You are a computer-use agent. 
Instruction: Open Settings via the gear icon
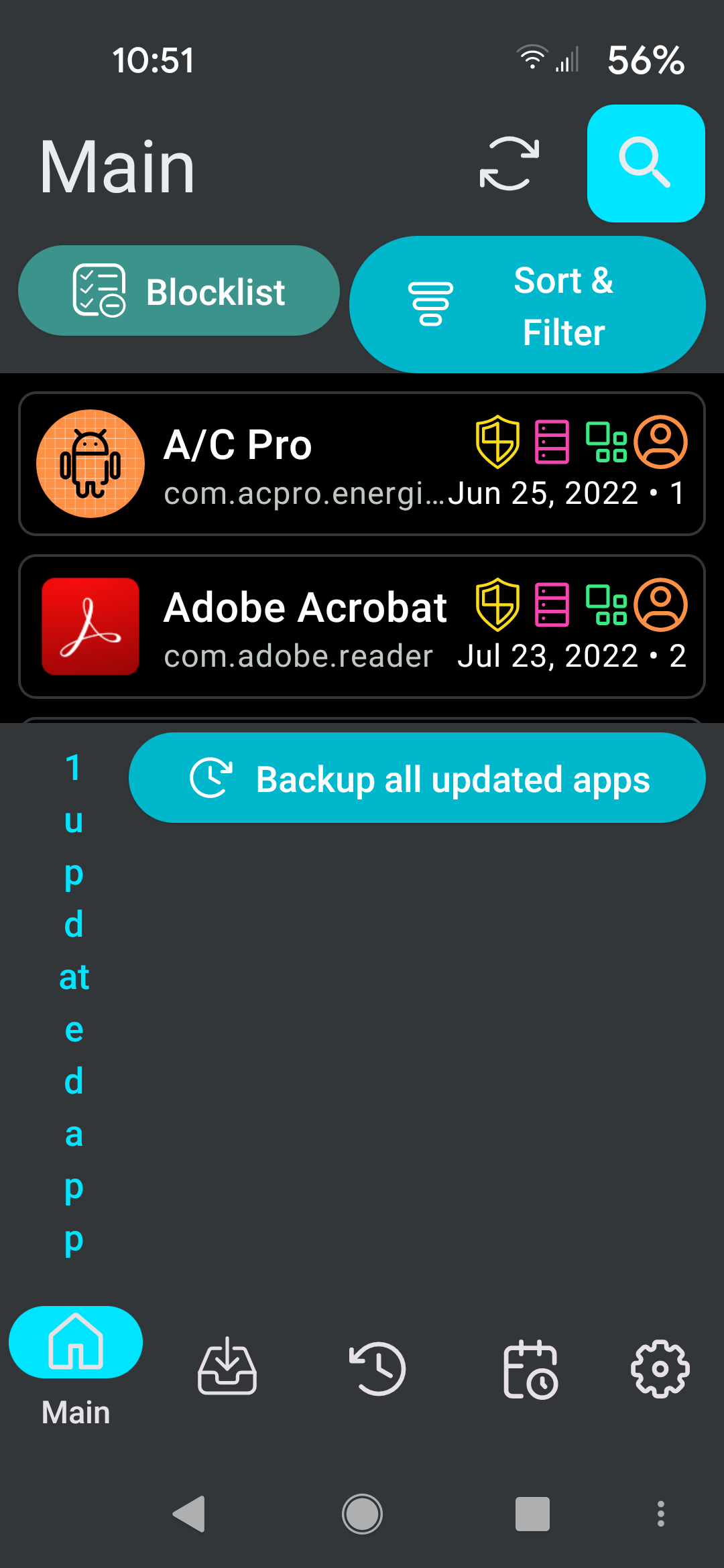click(660, 1370)
